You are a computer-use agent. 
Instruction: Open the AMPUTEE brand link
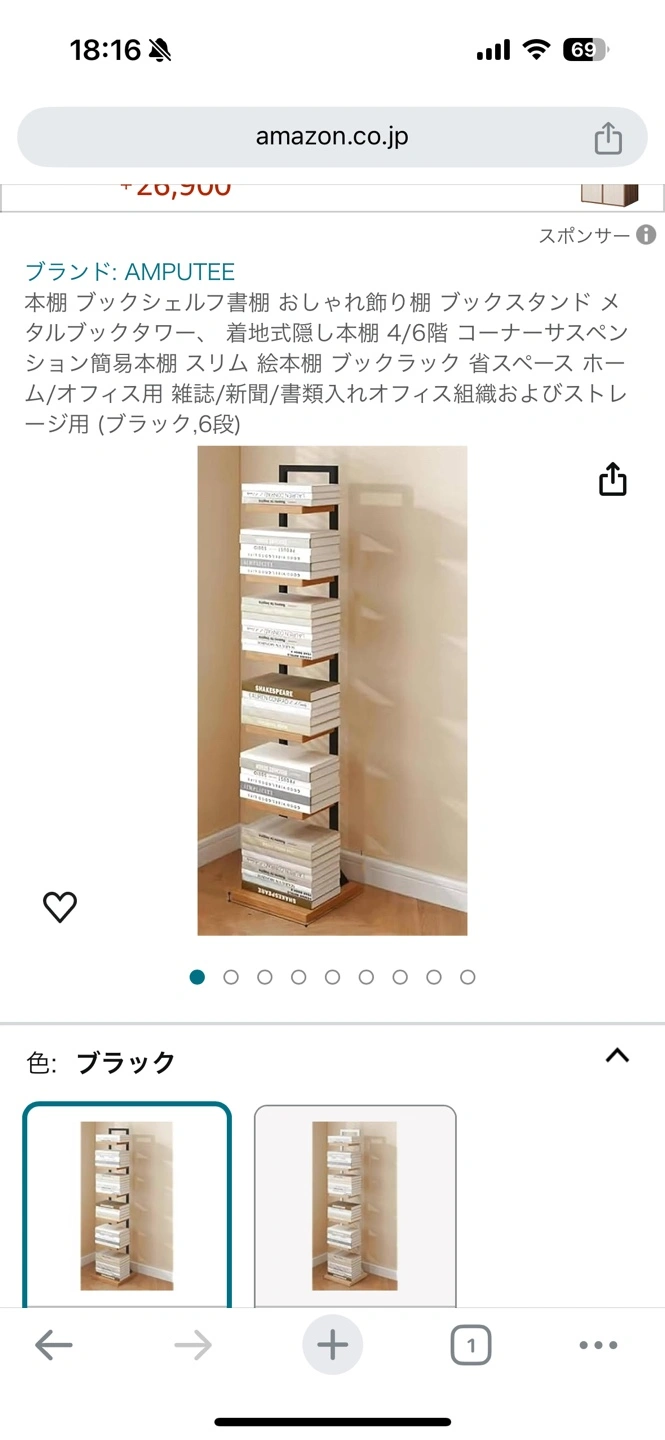coord(130,272)
